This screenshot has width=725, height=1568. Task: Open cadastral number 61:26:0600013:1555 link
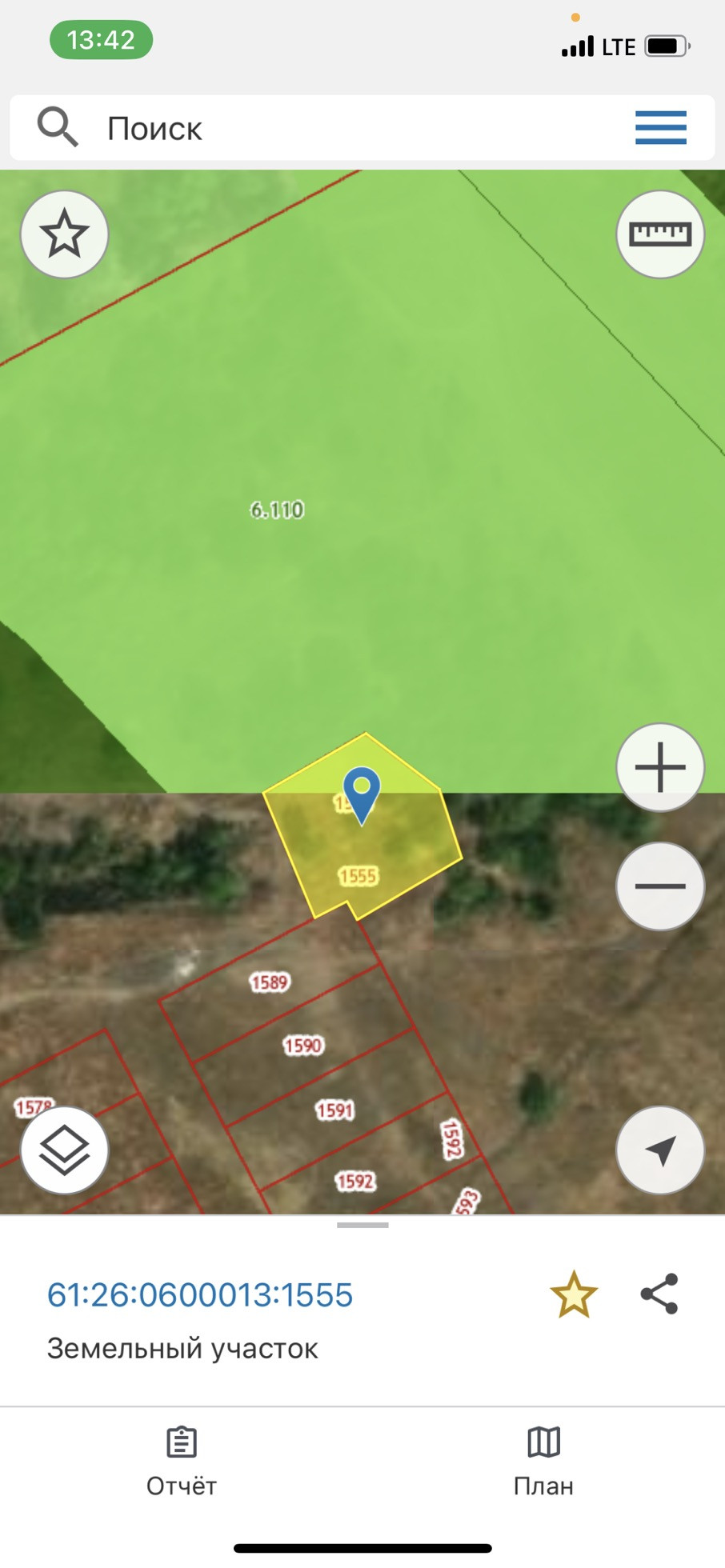click(200, 1295)
